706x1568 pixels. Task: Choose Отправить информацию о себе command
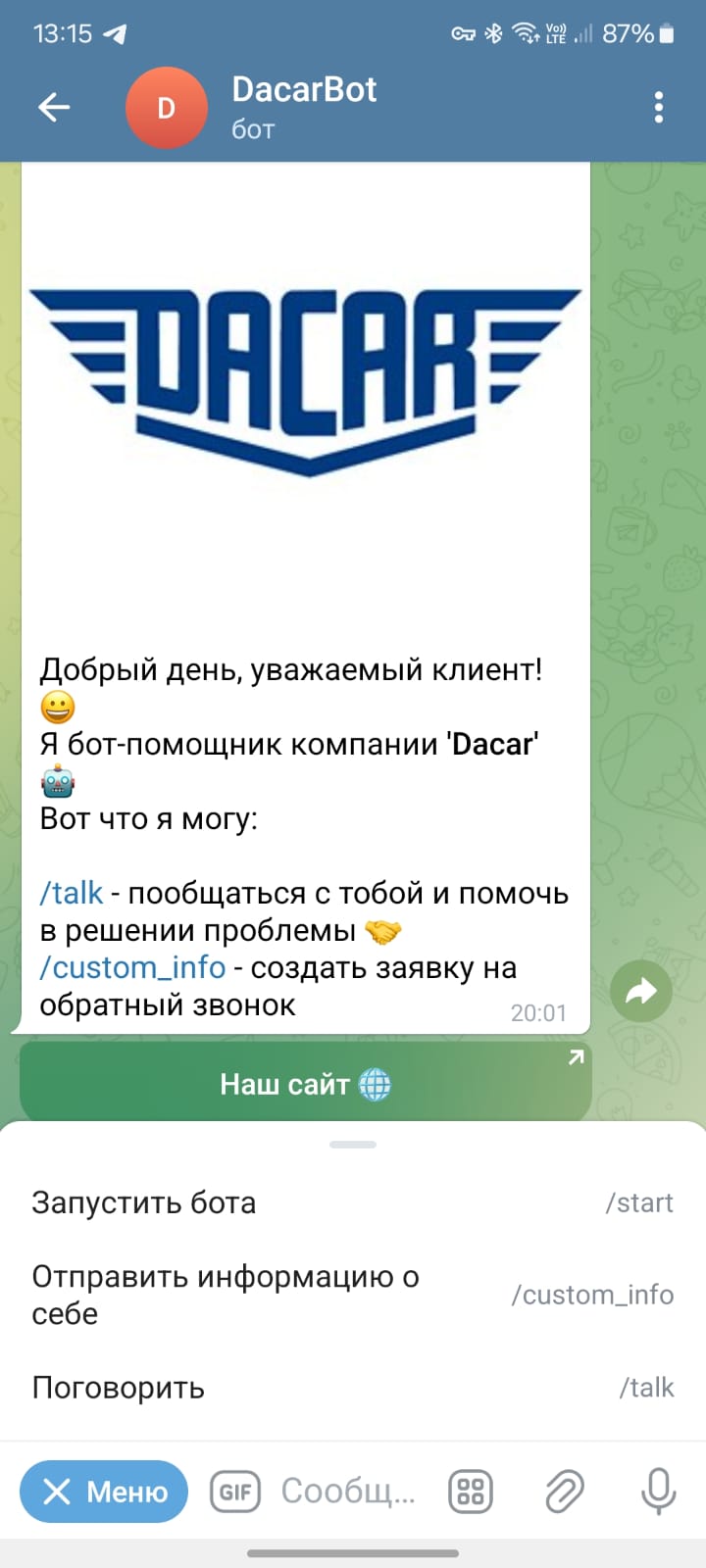pos(352,1295)
